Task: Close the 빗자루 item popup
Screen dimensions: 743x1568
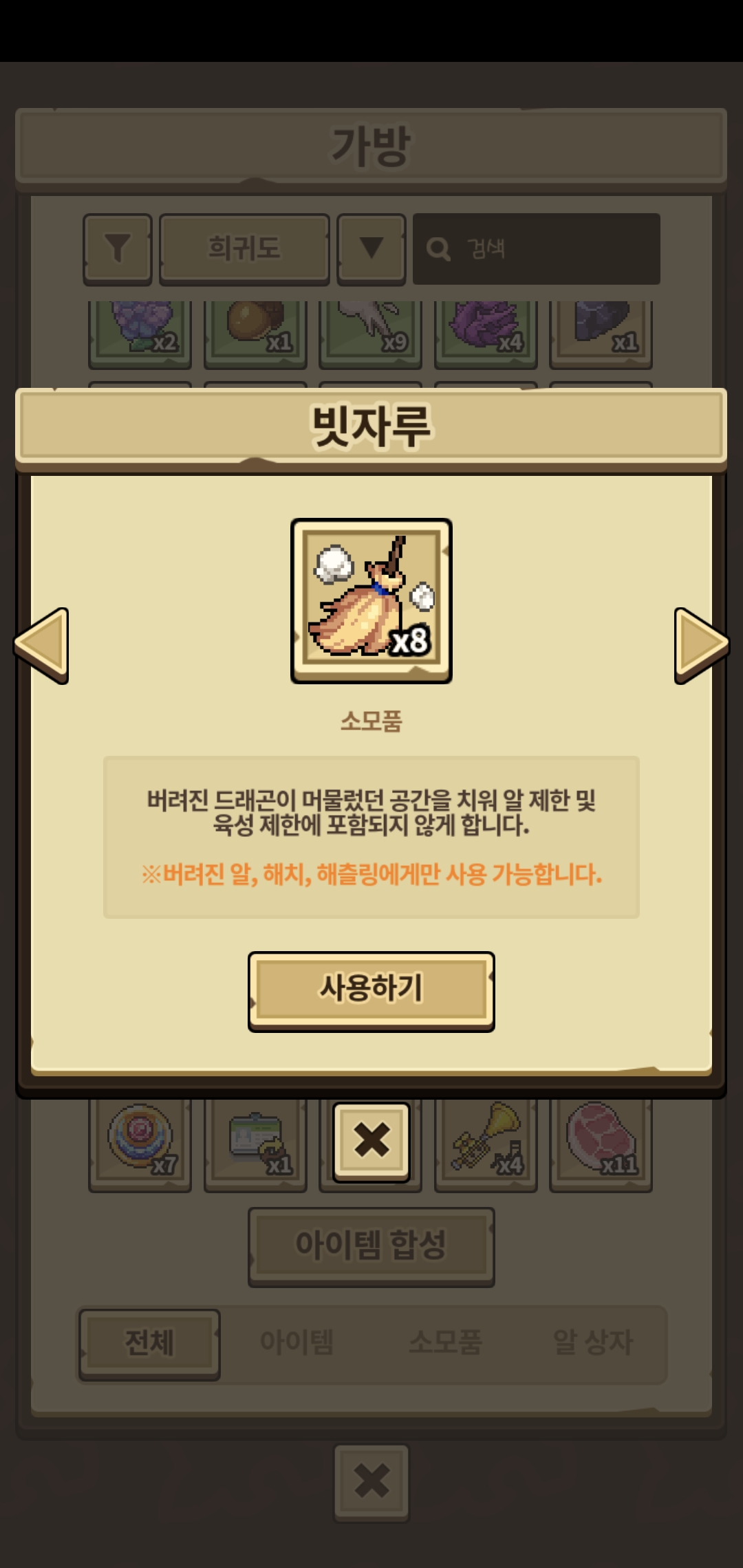Action: click(371, 1142)
